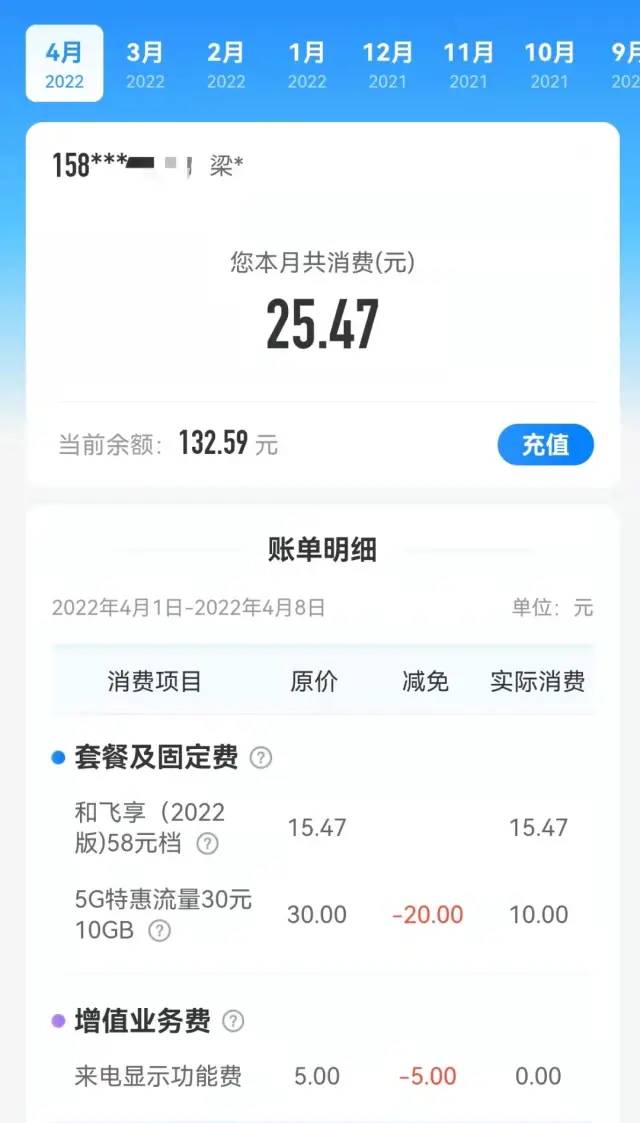
Task: Tap the 充值 recharge button
Action: point(546,445)
